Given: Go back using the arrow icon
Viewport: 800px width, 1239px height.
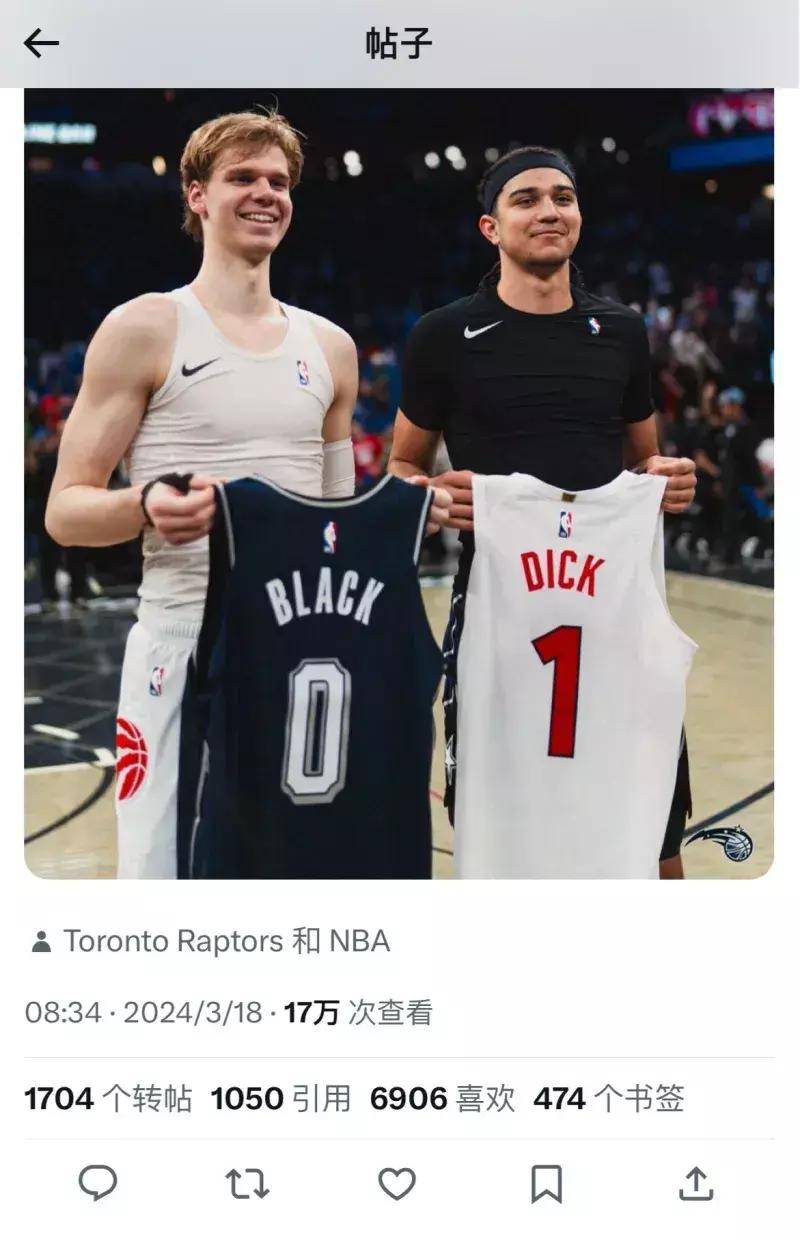Looking at the screenshot, I should coord(41,43).
